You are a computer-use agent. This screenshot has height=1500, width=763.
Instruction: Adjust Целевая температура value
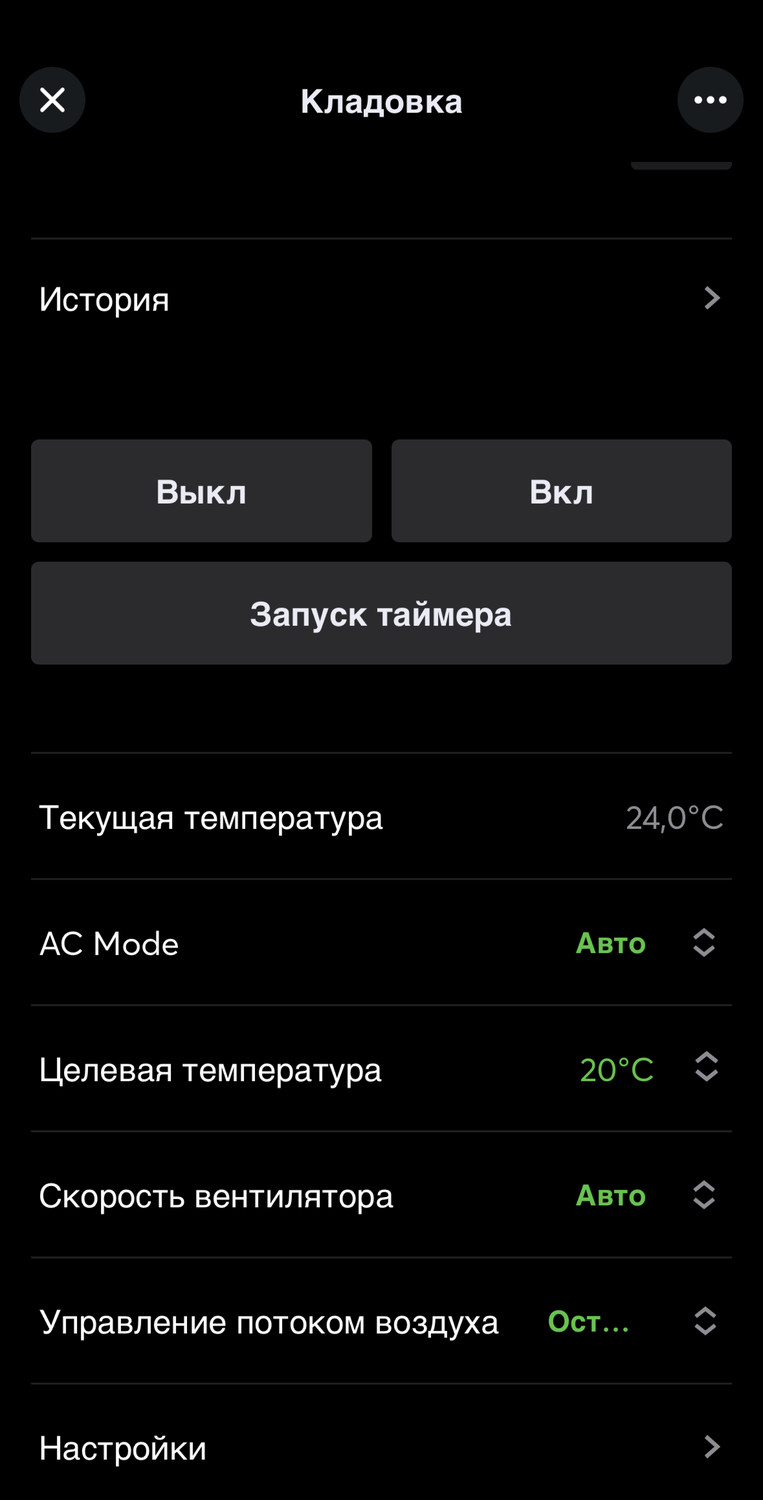(705, 1069)
